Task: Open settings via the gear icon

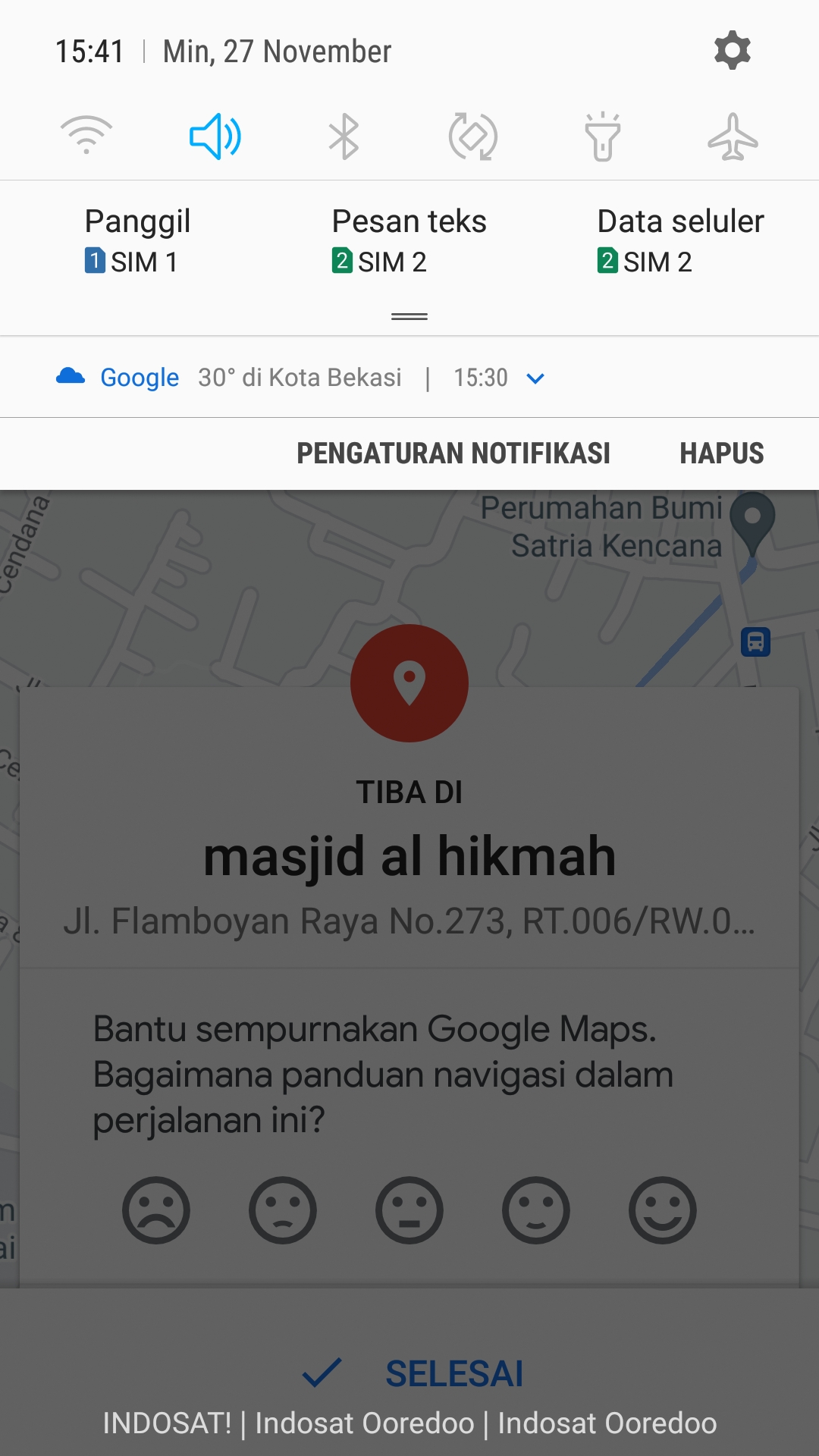Action: click(x=732, y=51)
